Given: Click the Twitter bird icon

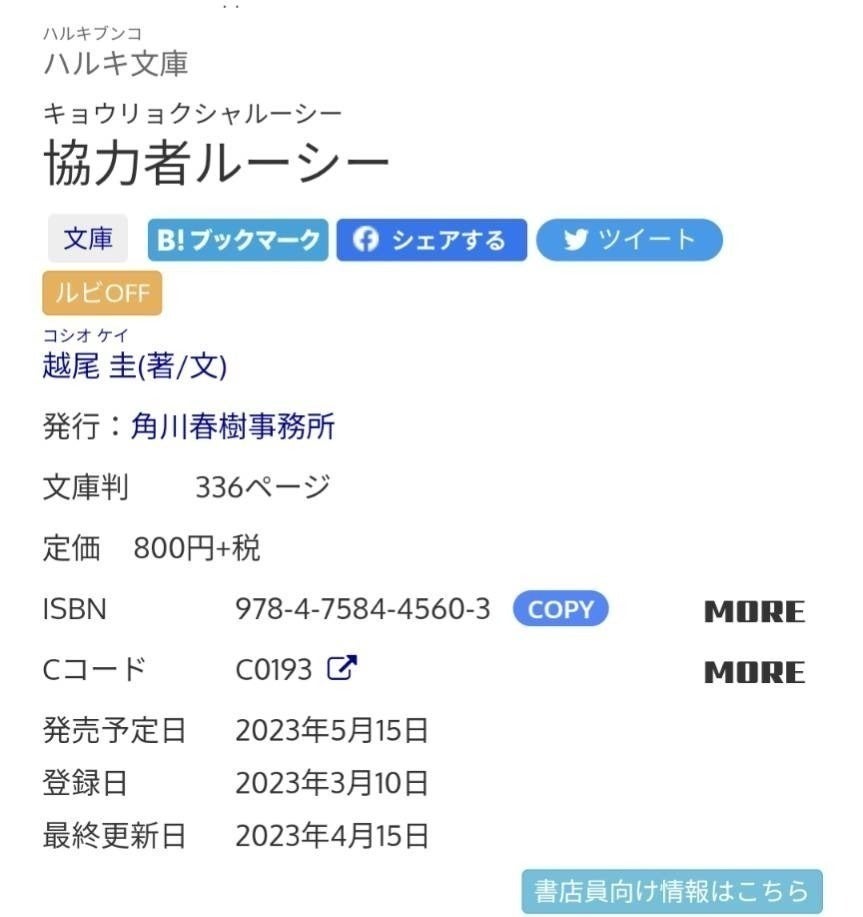Looking at the screenshot, I should pyautogui.click(x=573, y=239).
